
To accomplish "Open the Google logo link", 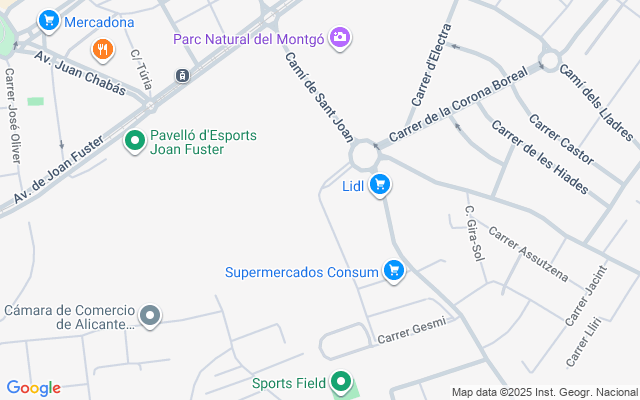I will pyautogui.click(x=33, y=388).
